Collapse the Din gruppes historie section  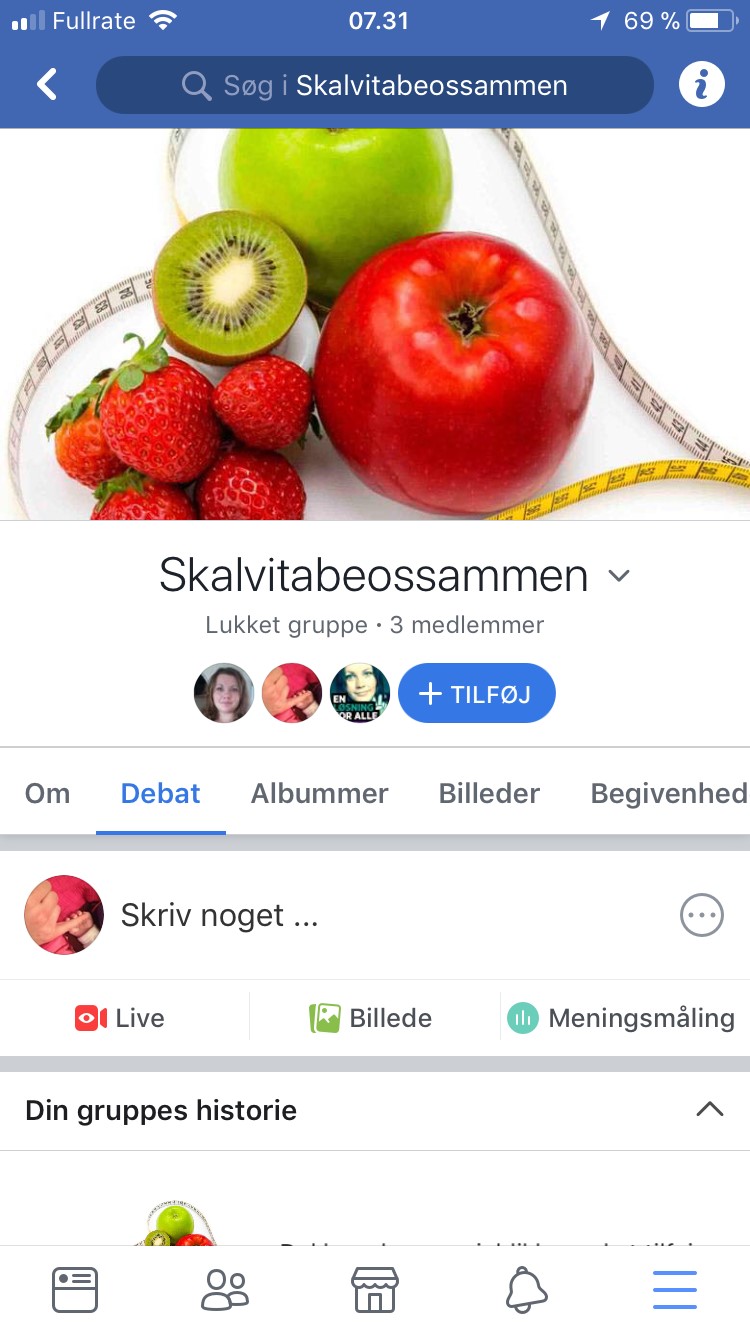709,1109
